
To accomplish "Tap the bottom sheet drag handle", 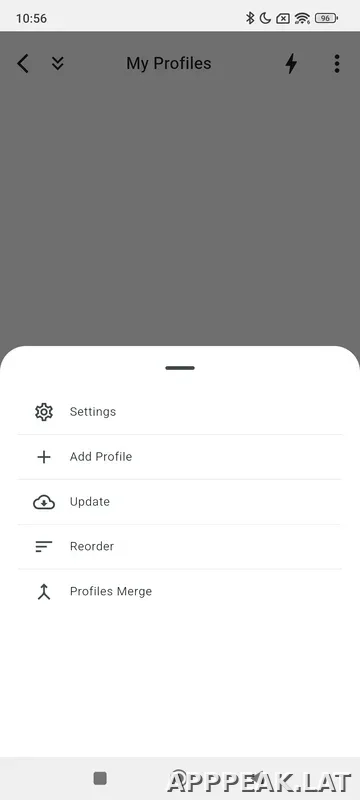I will pos(180,368).
